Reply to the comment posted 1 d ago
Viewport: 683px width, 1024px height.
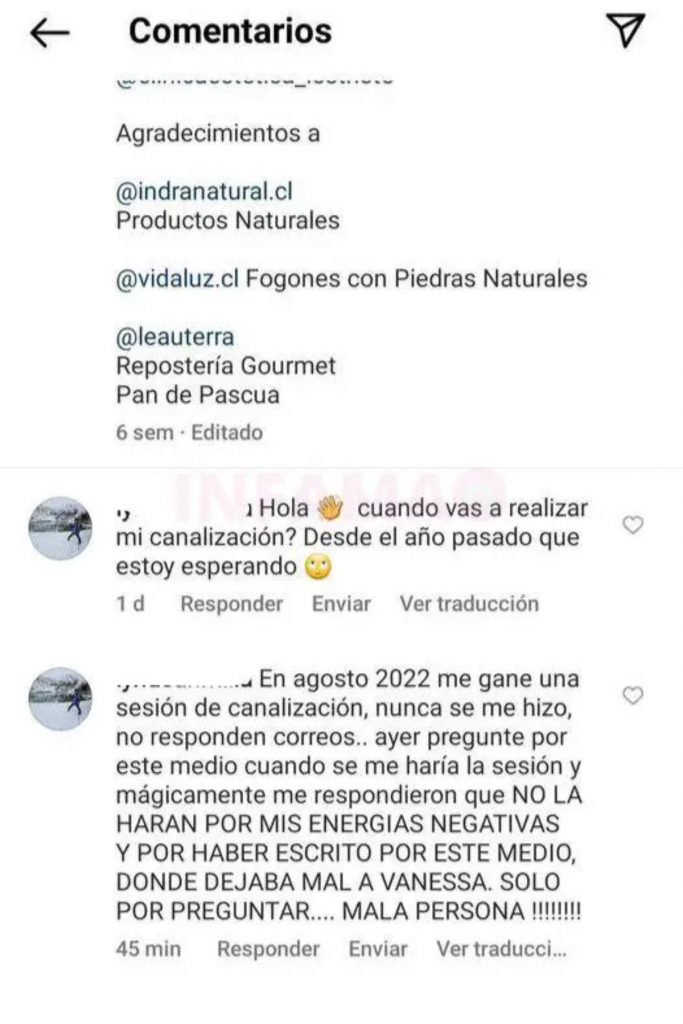tap(231, 604)
